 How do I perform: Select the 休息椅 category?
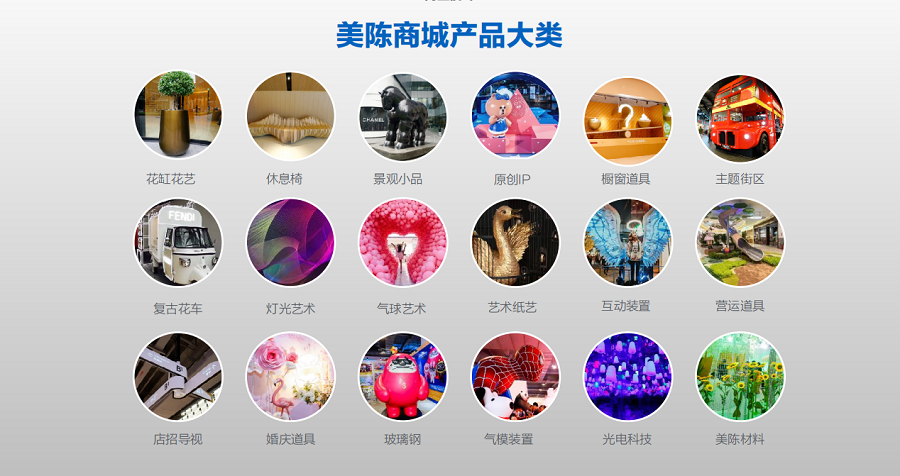(x=290, y=115)
